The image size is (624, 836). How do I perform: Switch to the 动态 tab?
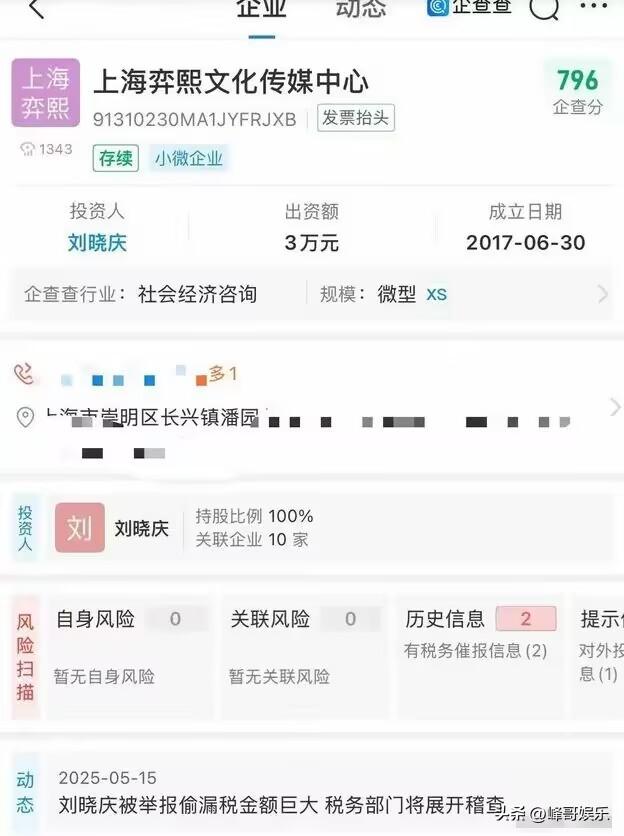[360, 10]
